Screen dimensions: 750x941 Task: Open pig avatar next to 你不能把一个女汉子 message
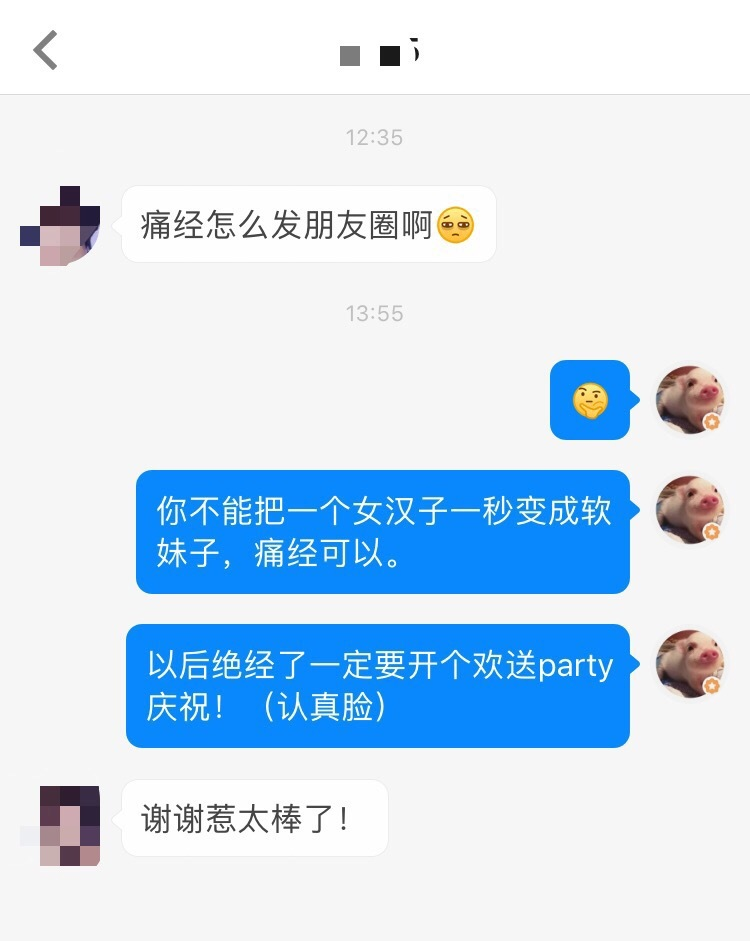(690, 510)
